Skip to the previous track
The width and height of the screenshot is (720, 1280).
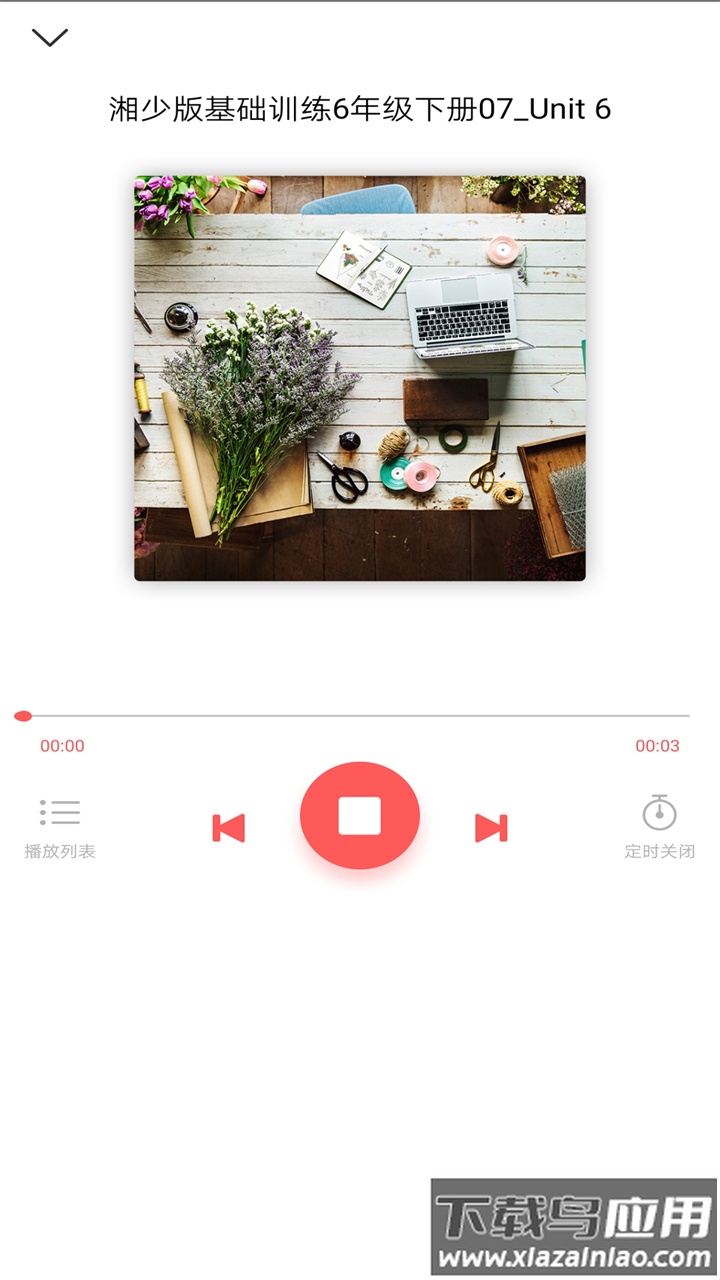(x=229, y=828)
